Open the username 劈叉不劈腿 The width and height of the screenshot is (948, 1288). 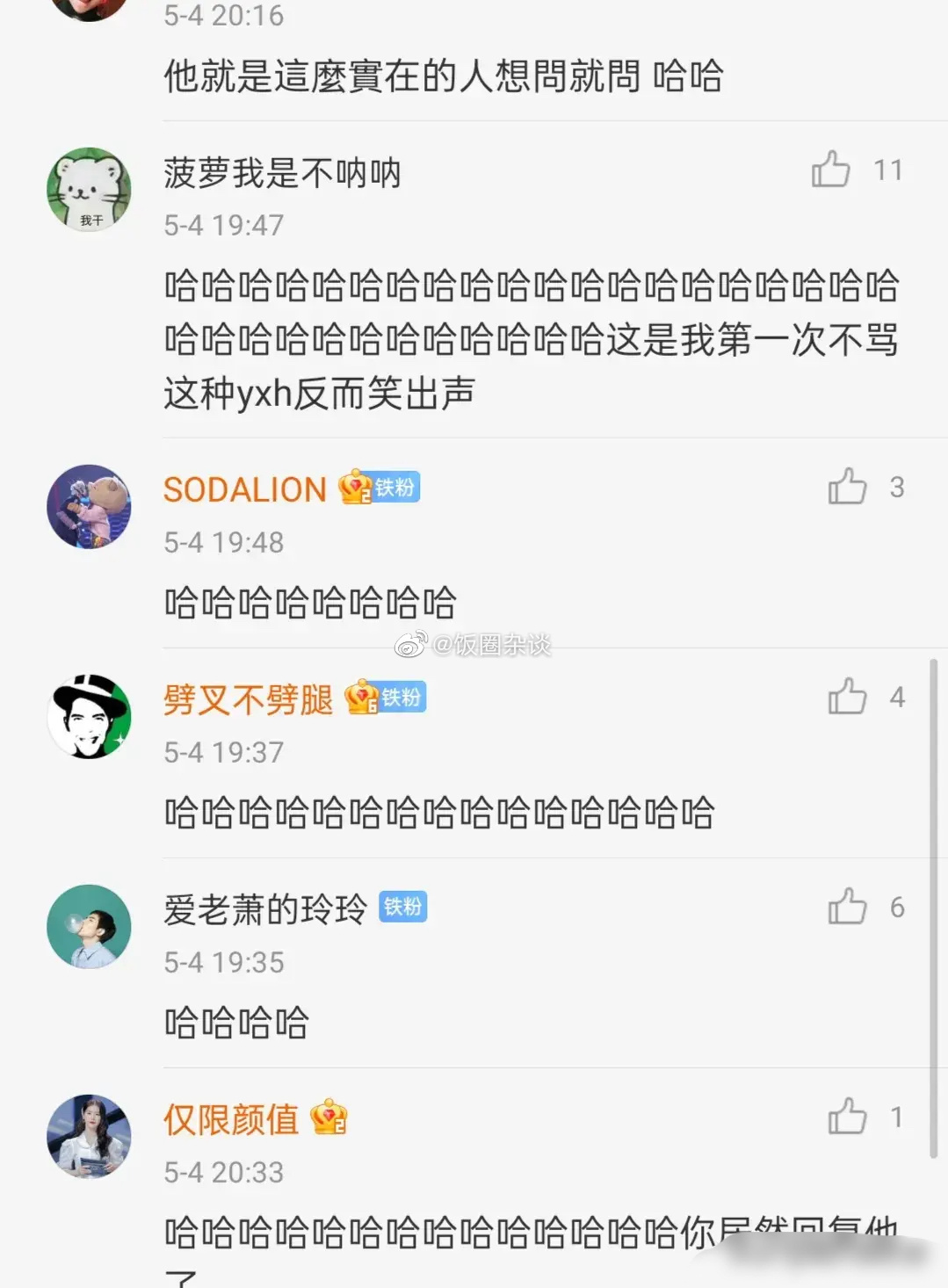point(248,699)
